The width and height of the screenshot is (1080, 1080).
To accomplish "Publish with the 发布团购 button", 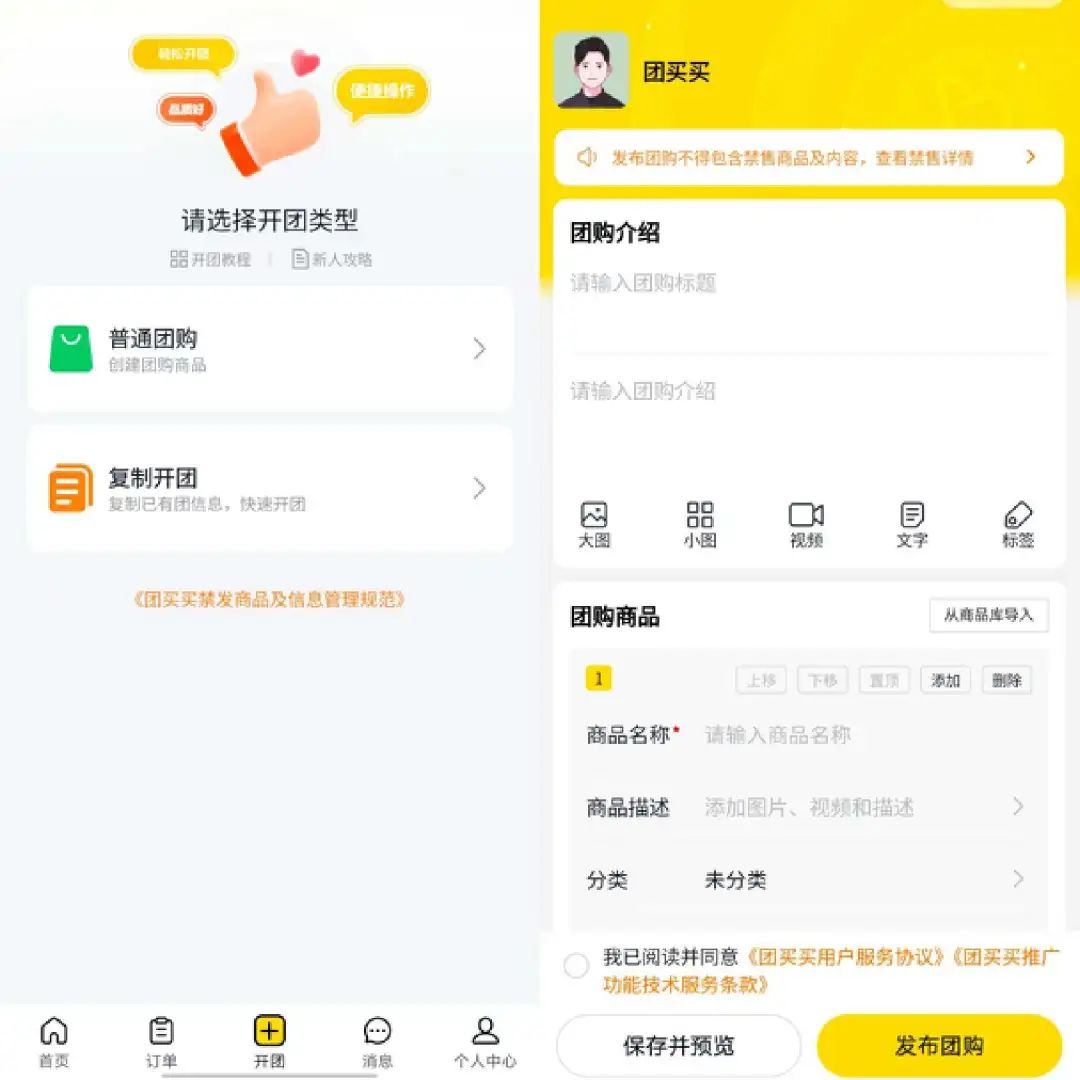I will click(939, 1046).
